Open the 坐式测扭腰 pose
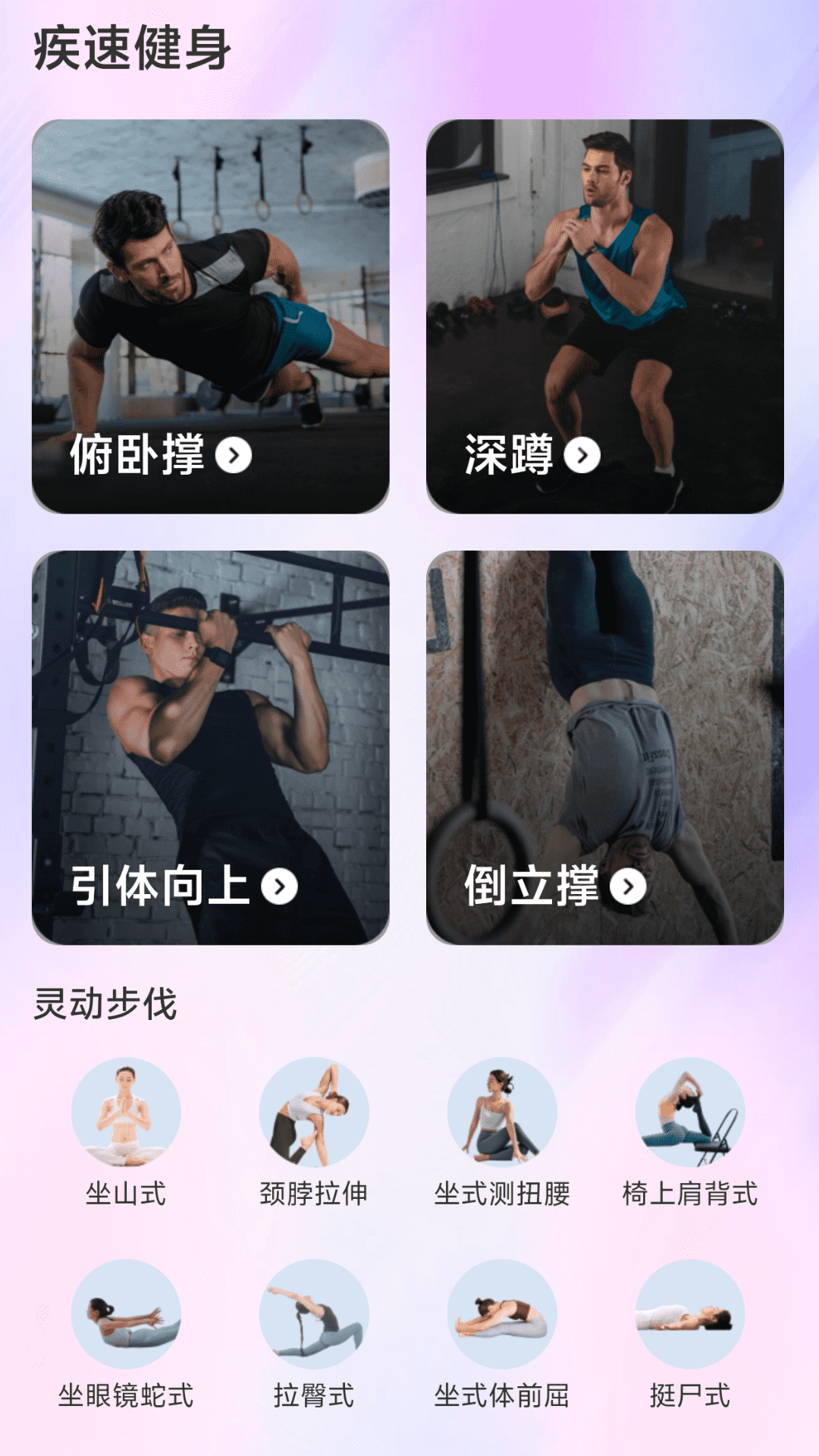The image size is (819, 1456). (x=502, y=1112)
